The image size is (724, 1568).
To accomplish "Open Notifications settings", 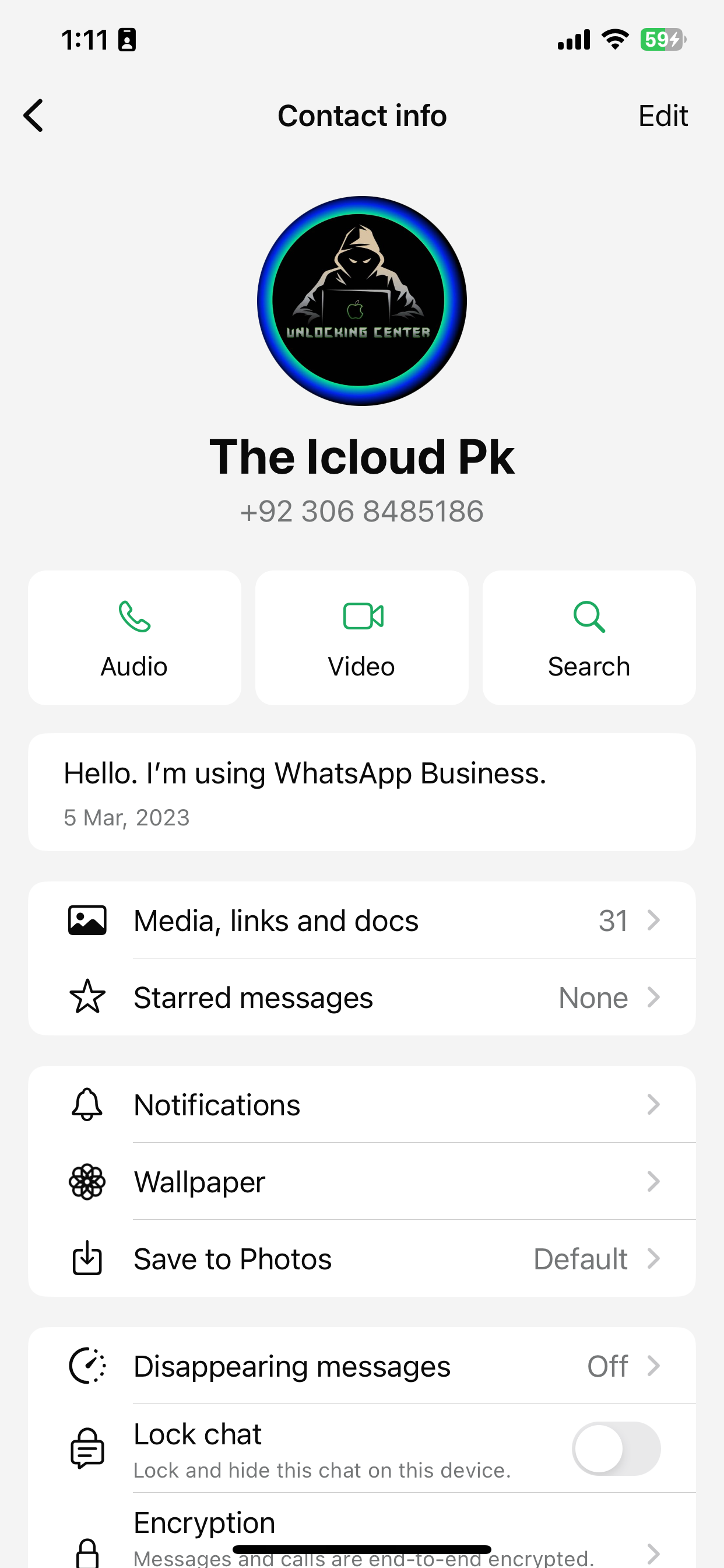I will pyautogui.click(x=361, y=1104).
